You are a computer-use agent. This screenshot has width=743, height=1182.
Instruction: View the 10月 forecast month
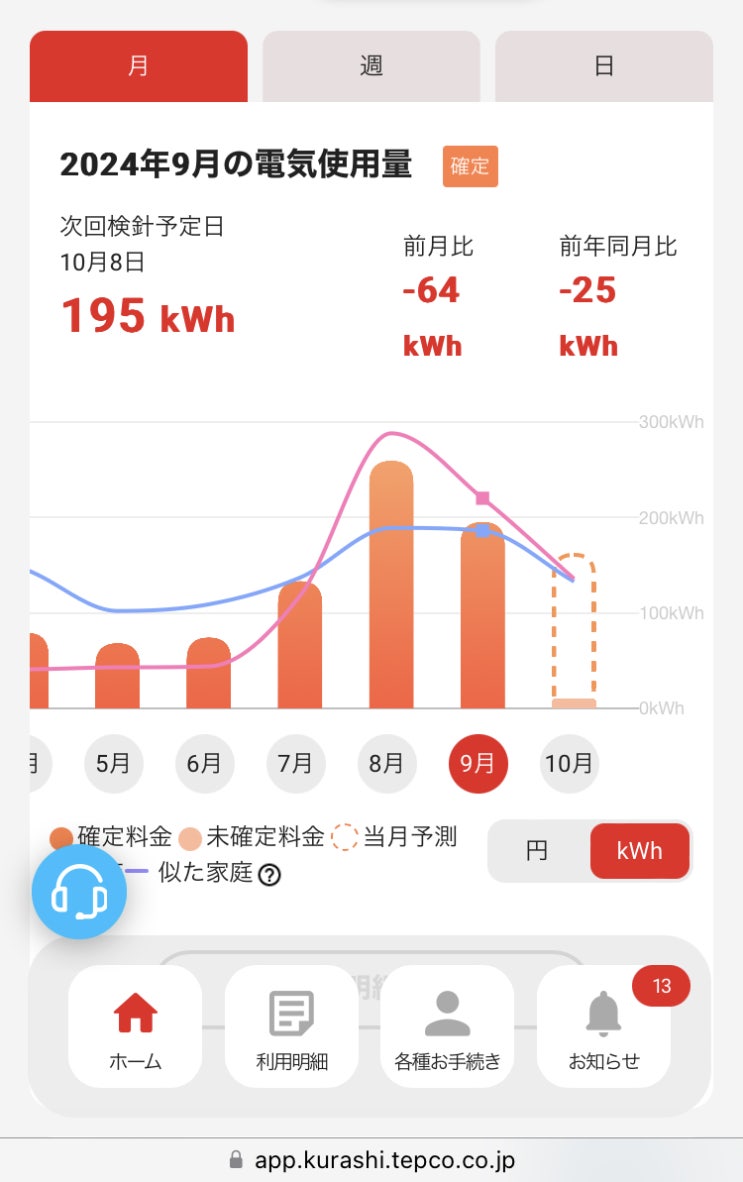pos(569,764)
